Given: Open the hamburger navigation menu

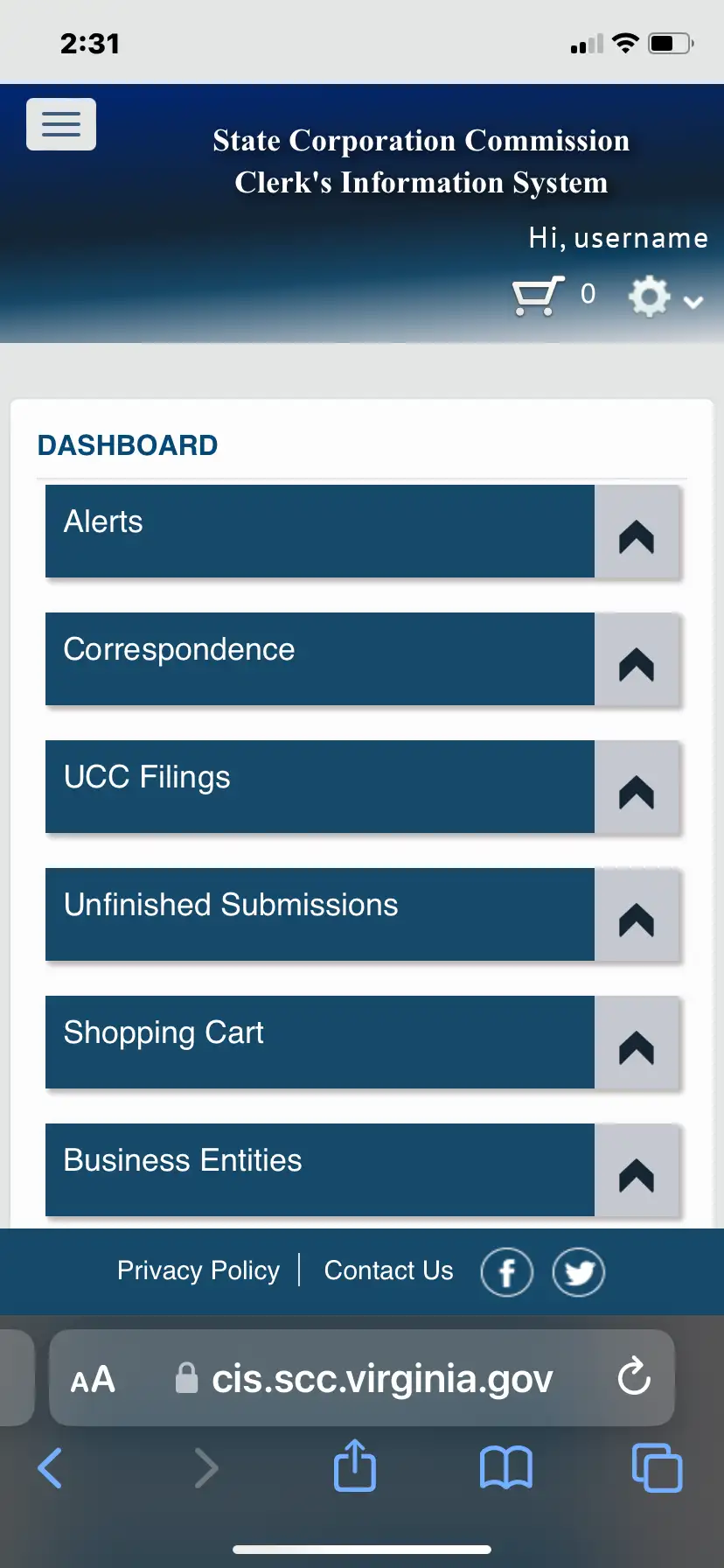Looking at the screenshot, I should click(61, 124).
